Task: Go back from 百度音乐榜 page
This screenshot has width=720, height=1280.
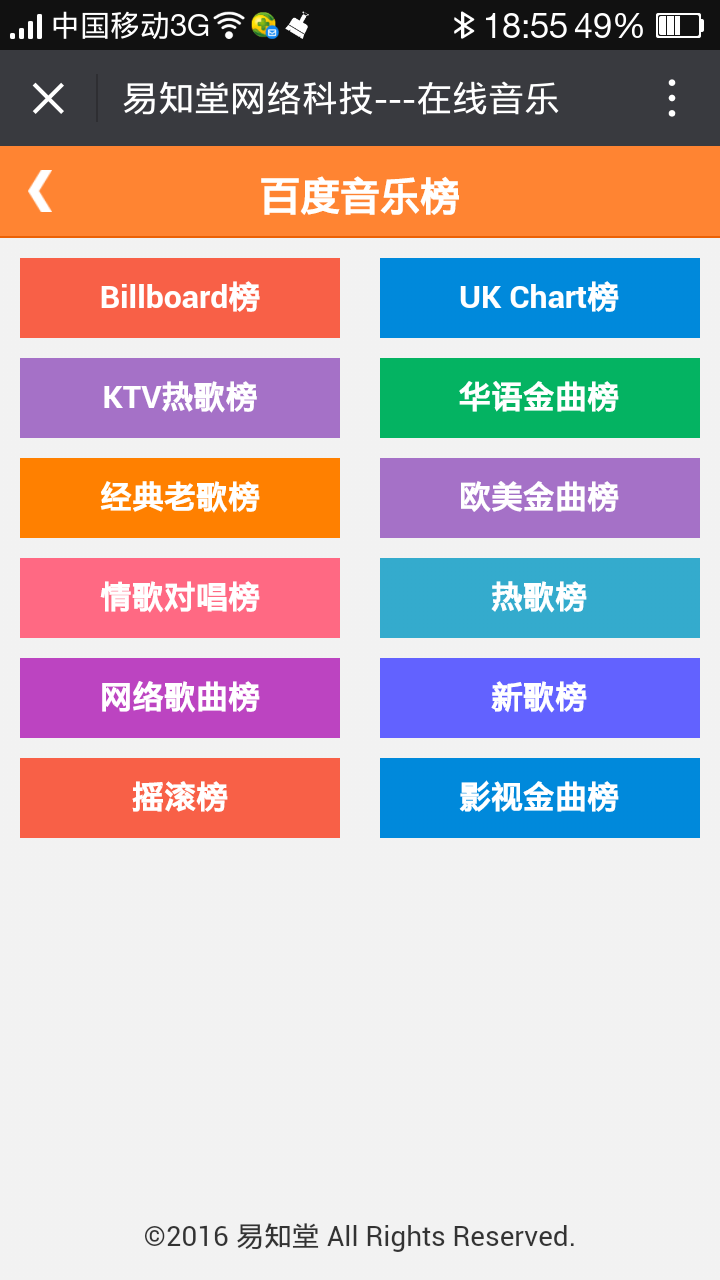Action: tap(40, 190)
